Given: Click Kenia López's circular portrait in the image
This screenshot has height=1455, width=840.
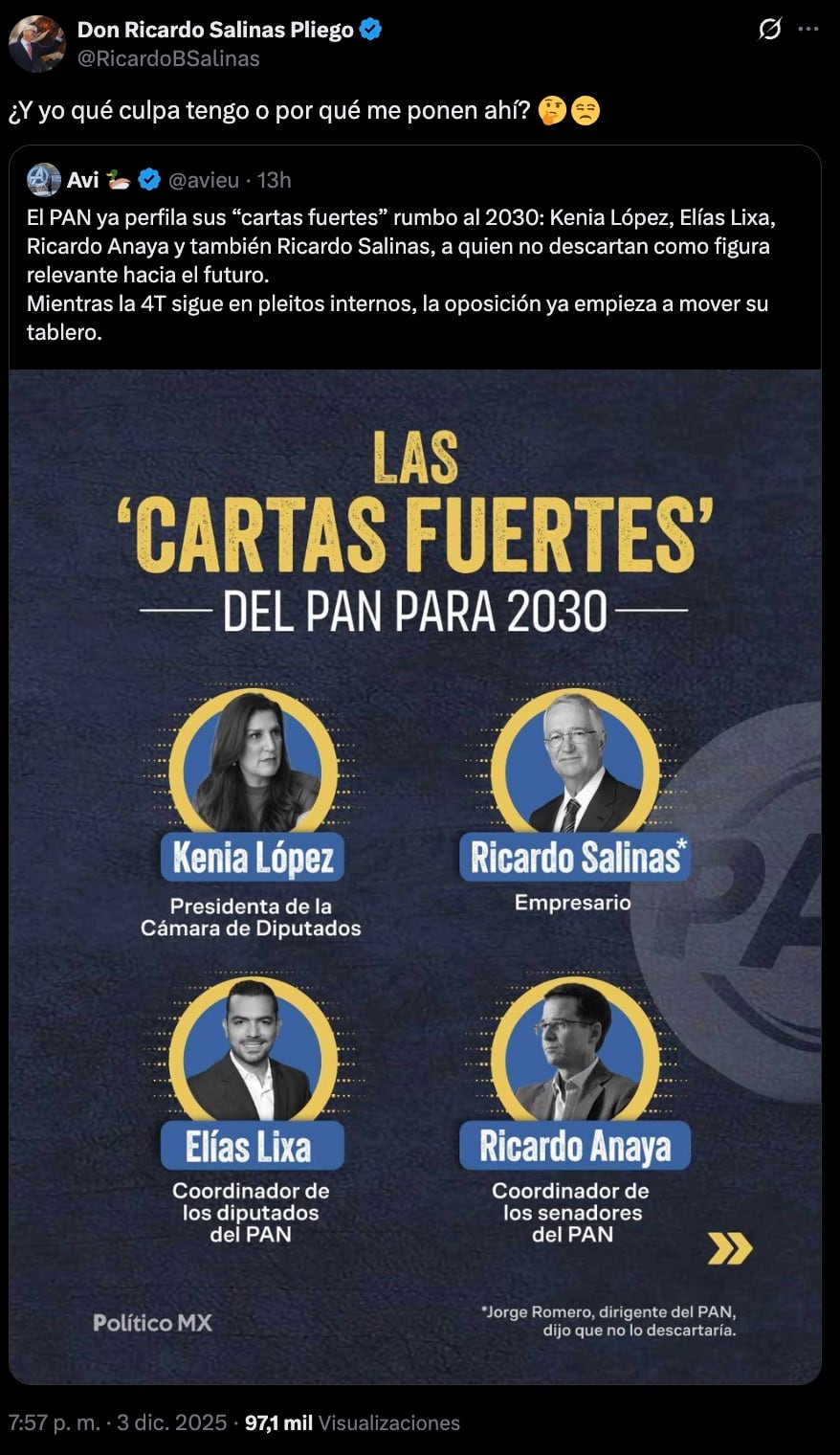Looking at the screenshot, I should 252,761.
